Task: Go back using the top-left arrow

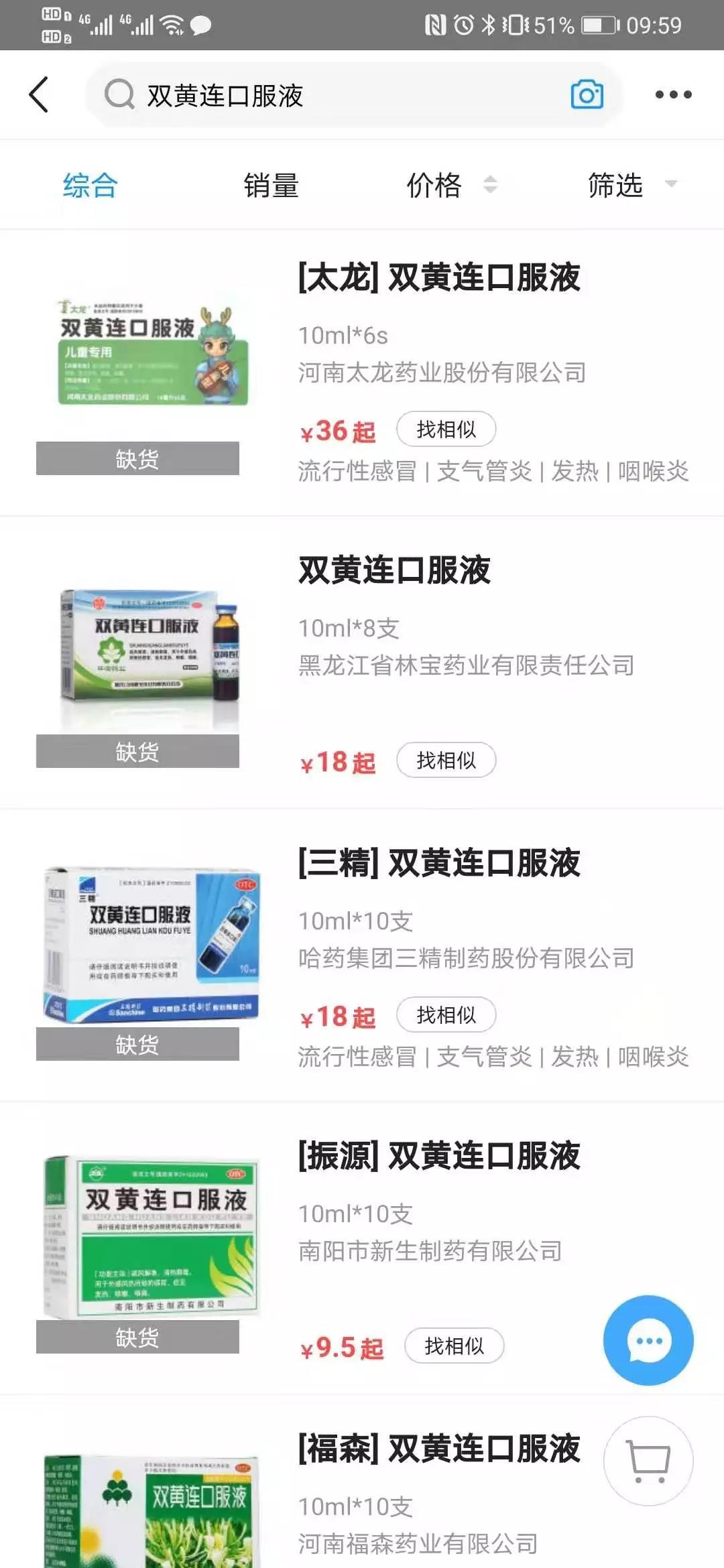Action: click(x=39, y=94)
